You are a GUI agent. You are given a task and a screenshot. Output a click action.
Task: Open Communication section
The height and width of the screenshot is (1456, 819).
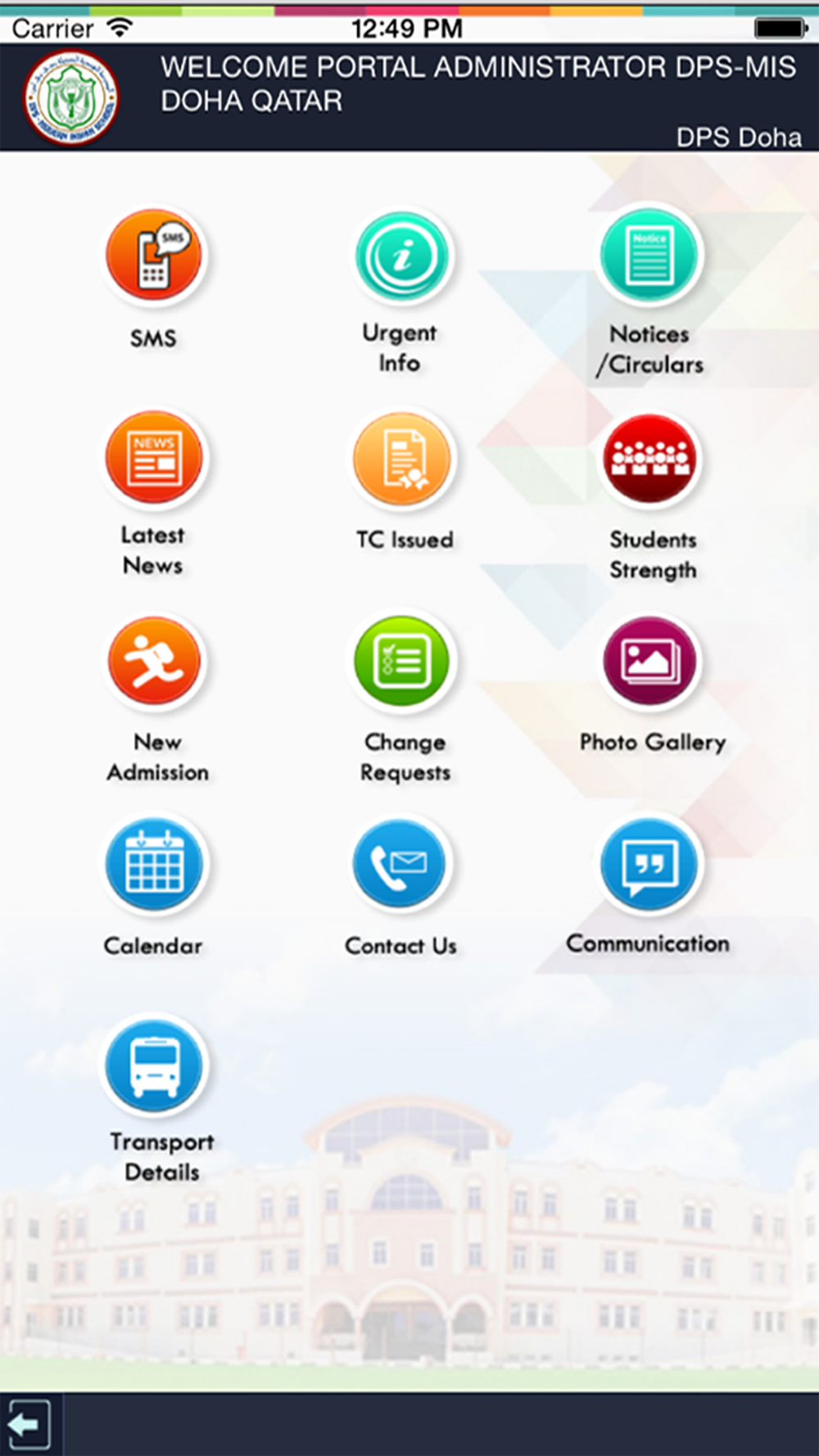coord(649,864)
